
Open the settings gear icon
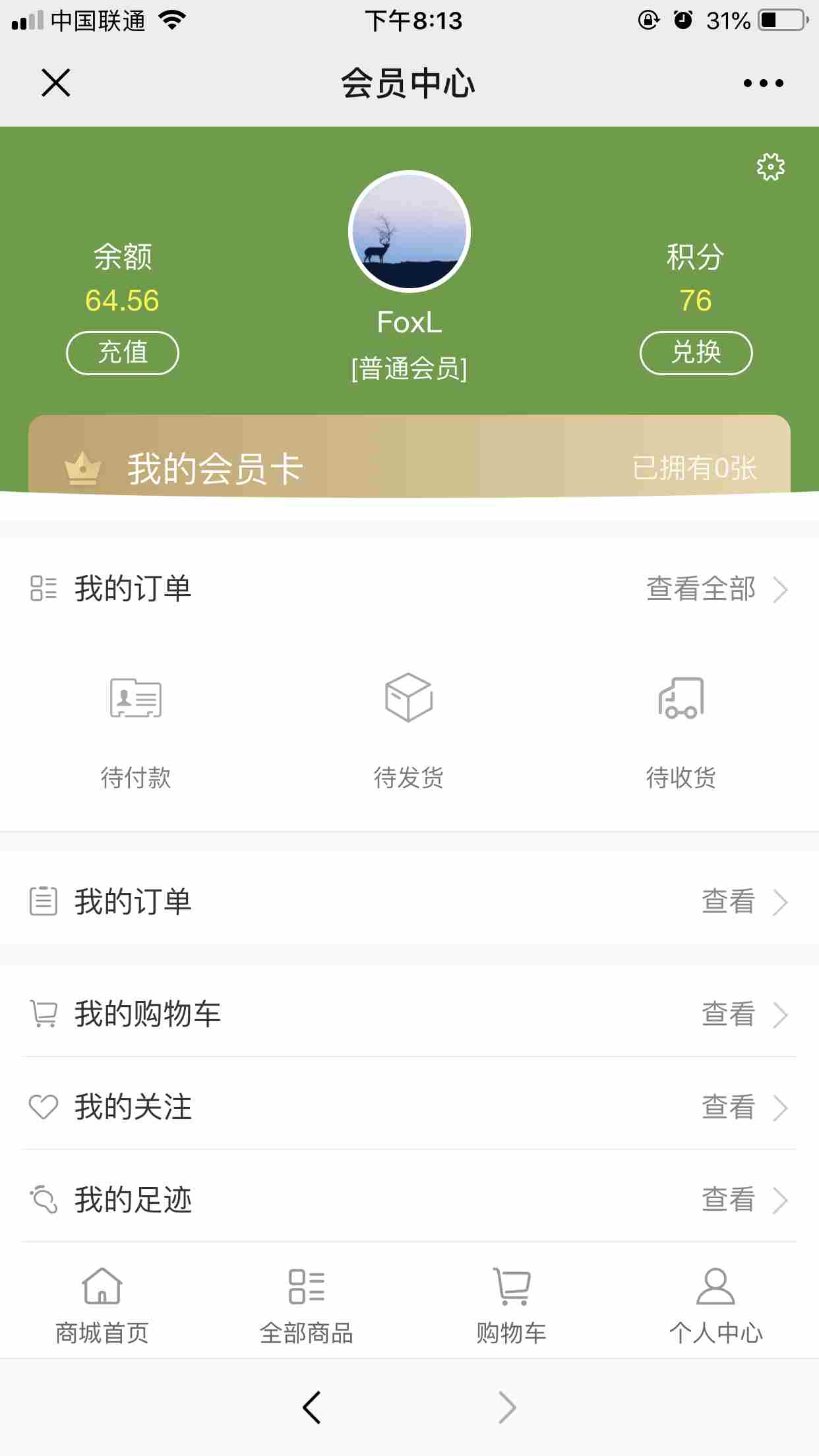pos(770,167)
